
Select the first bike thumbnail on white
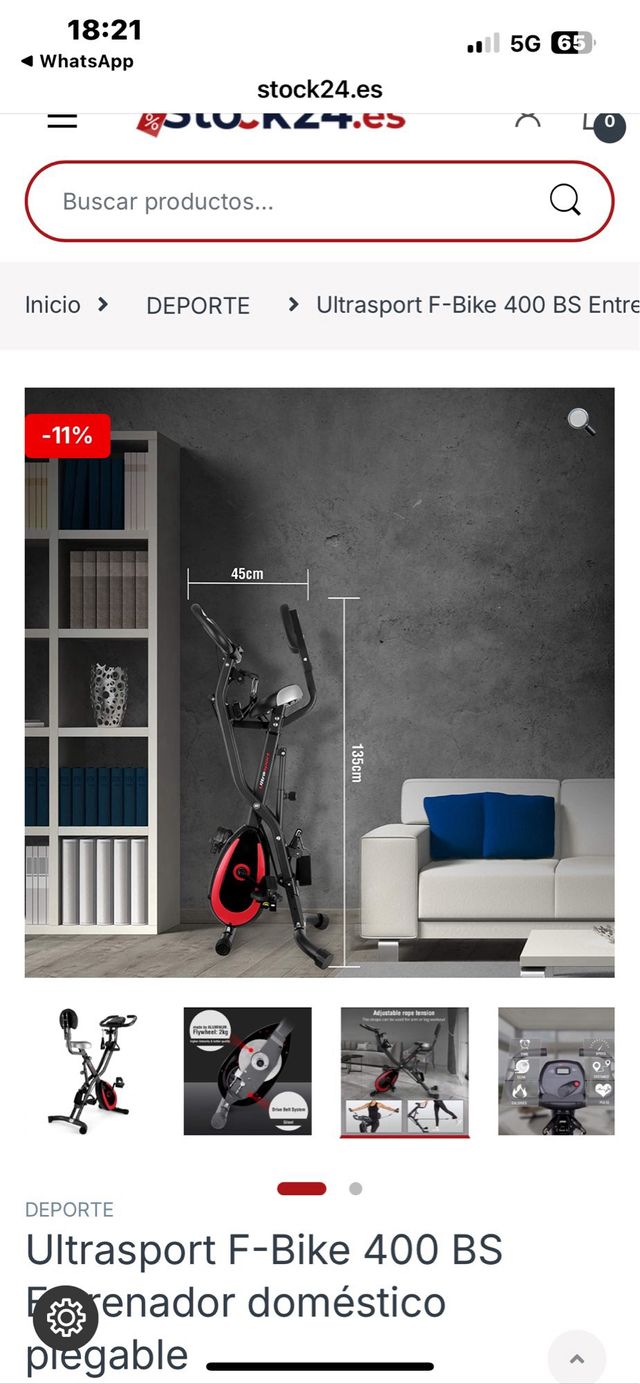click(x=91, y=1071)
